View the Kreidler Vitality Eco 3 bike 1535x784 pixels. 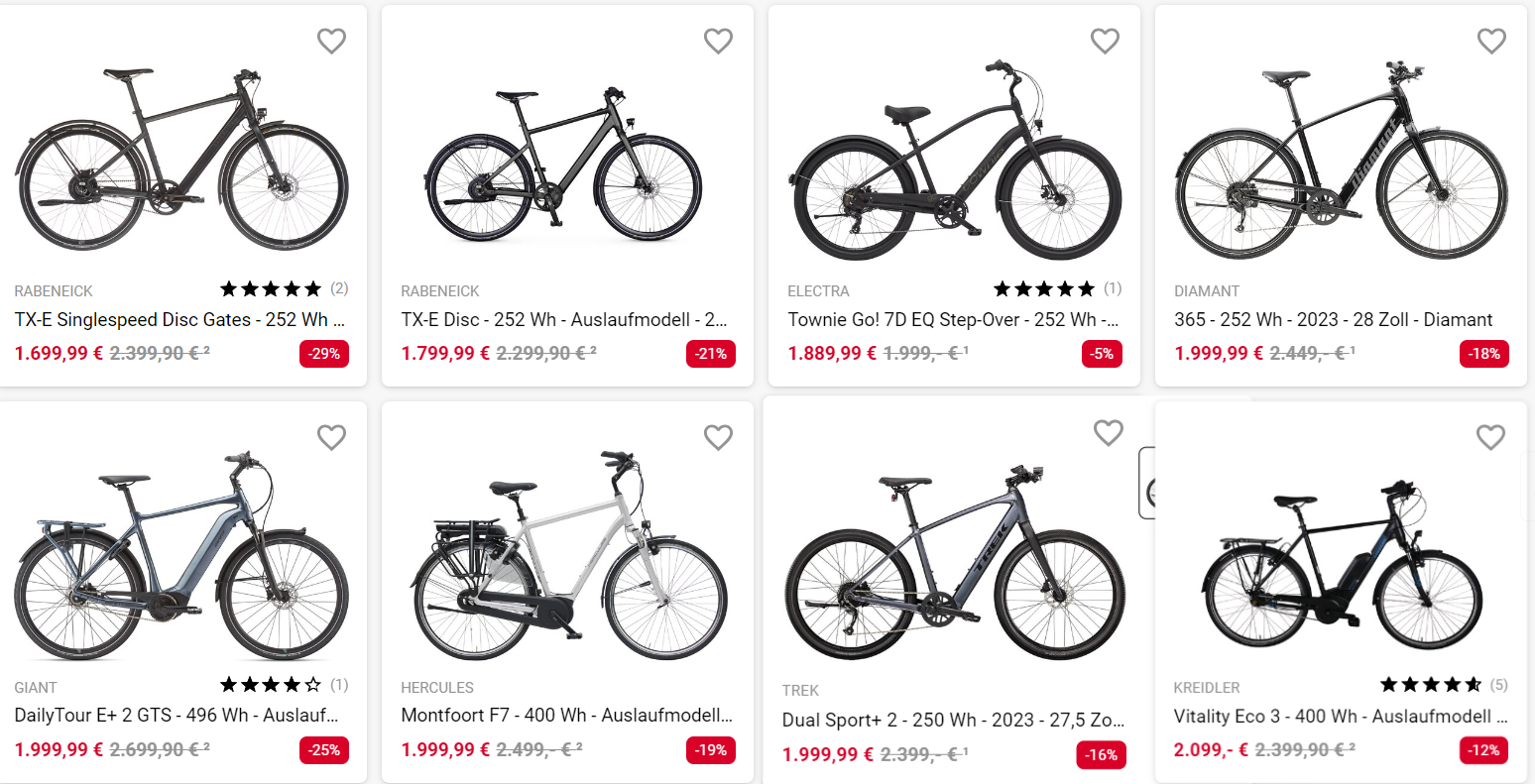[x=1340, y=717]
